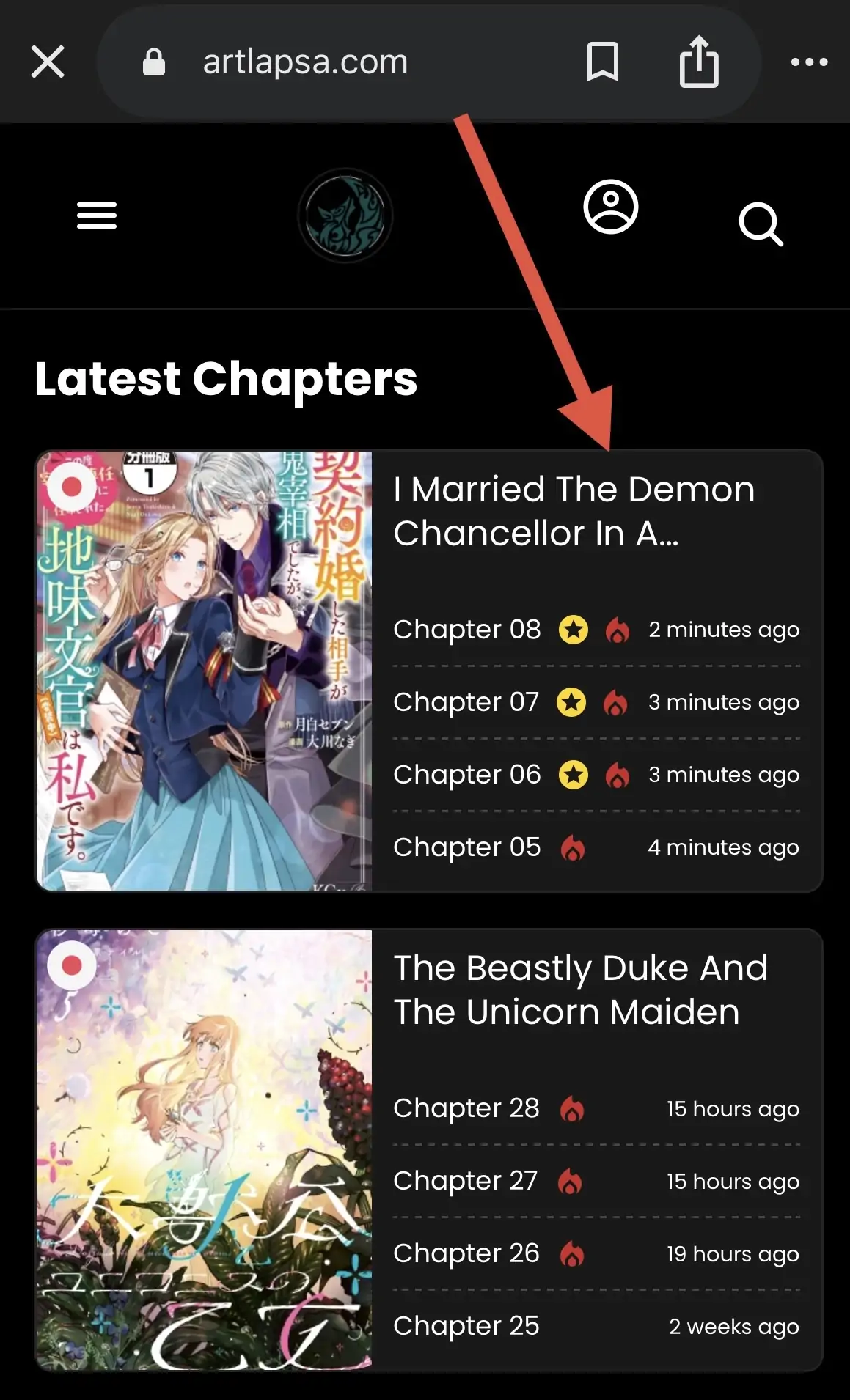Close the in-app browser
The width and height of the screenshot is (850, 1400).
tap(48, 62)
